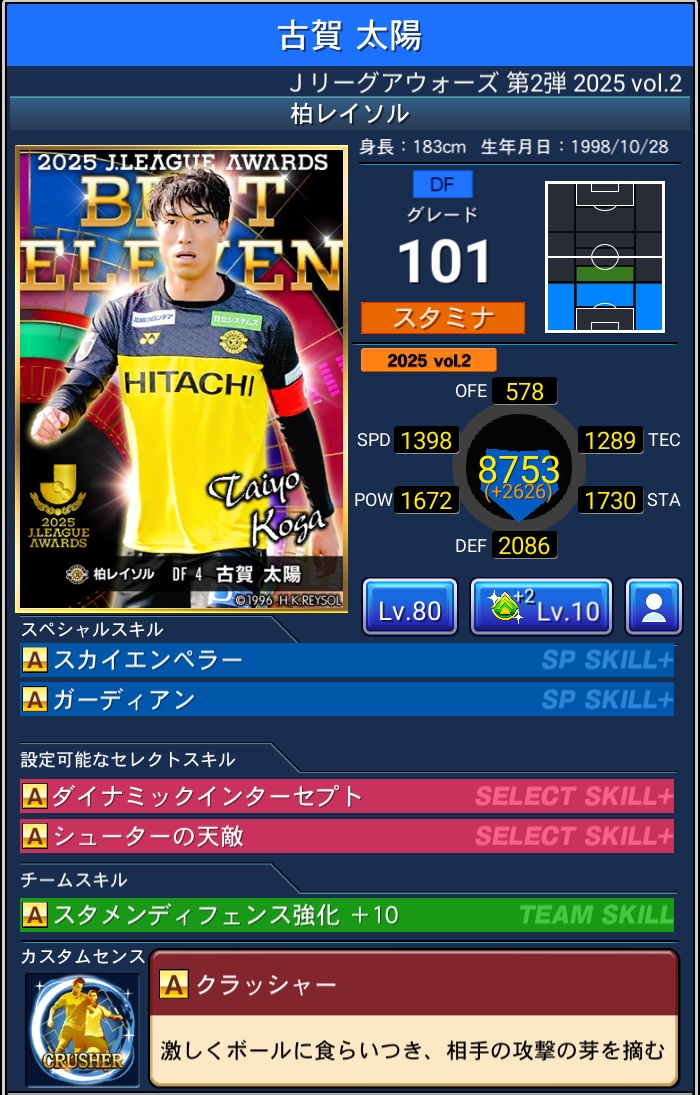Open the ダイナミックインターセプト select skill
The image size is (700, 1095).
(346, 796)
